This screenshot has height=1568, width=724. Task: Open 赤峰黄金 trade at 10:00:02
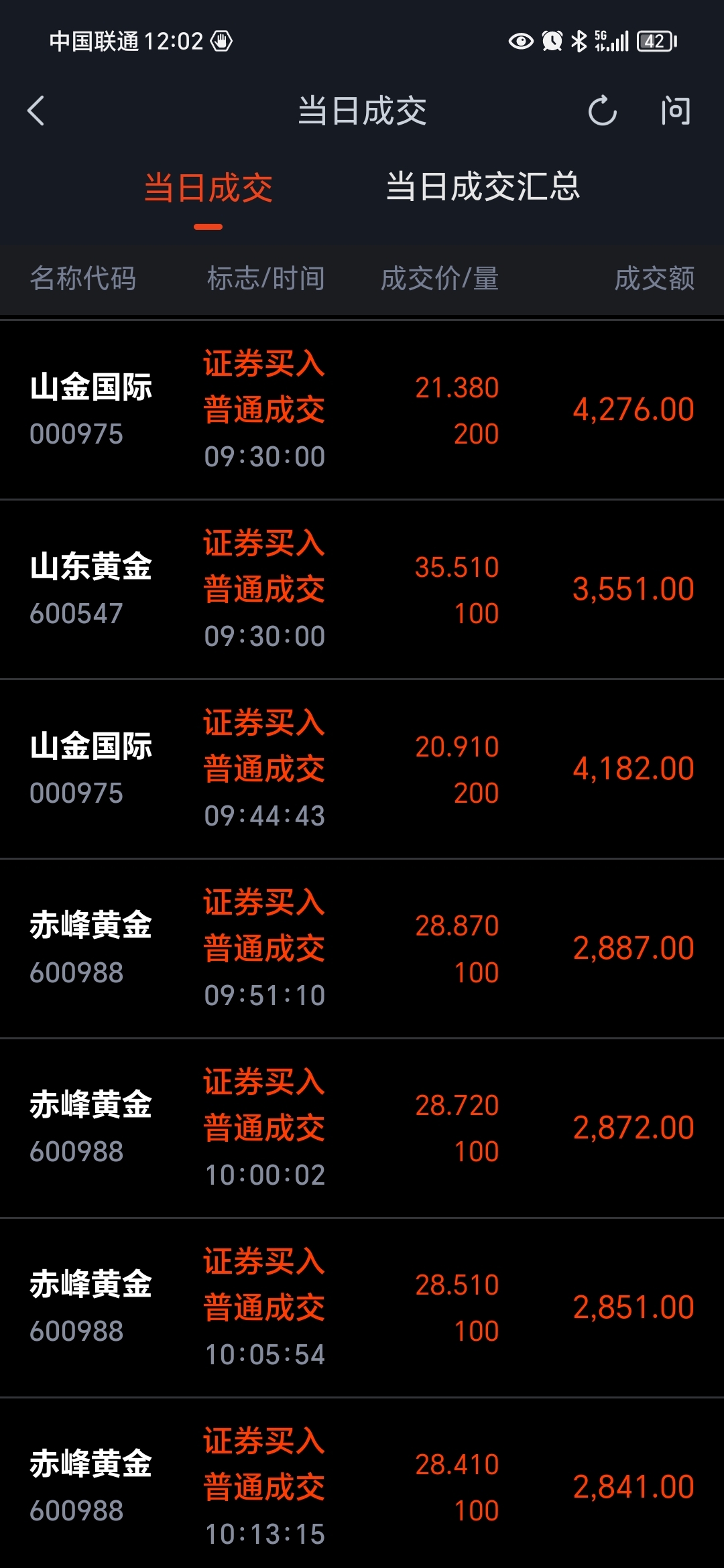tap(362, 1128)
